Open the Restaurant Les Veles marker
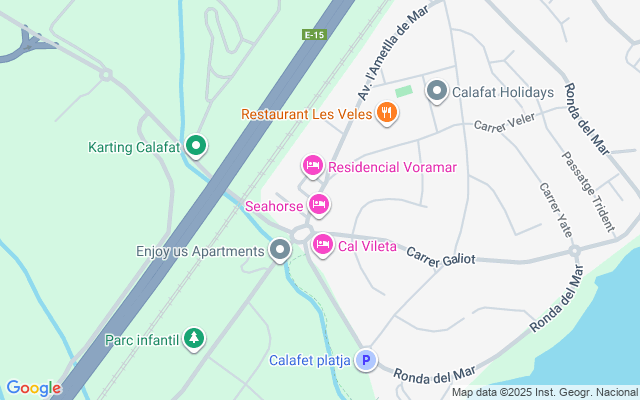Image resolution: width=640 pixels, height=400 pixels. [387, 113]
